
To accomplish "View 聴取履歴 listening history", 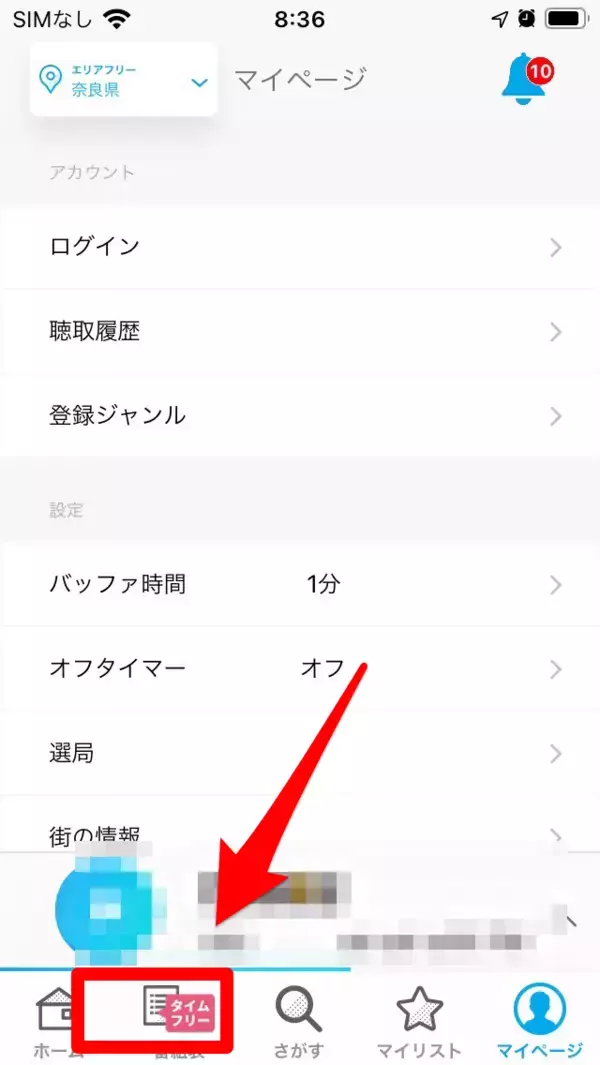I will point(300,331).
